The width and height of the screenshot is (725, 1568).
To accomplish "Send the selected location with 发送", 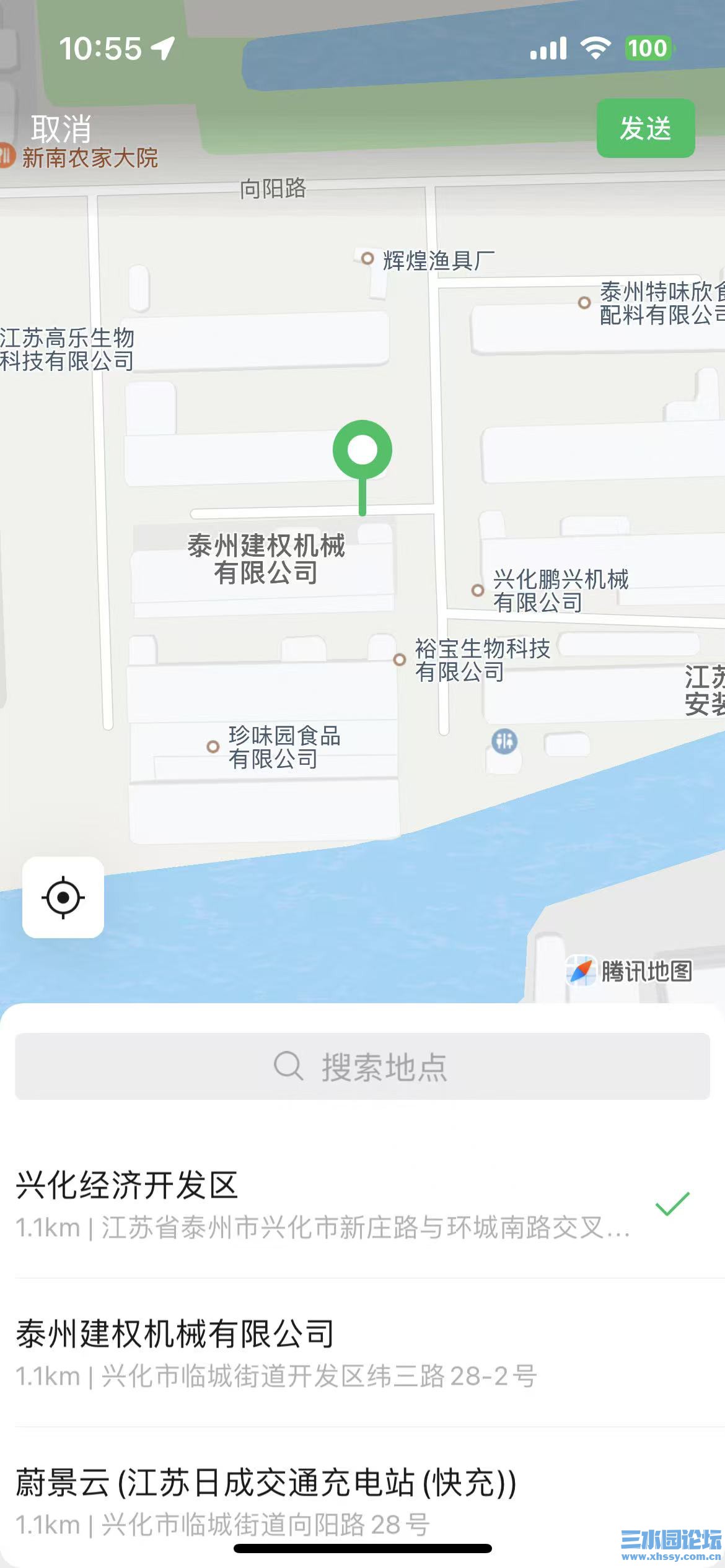I will coord(645,128).
